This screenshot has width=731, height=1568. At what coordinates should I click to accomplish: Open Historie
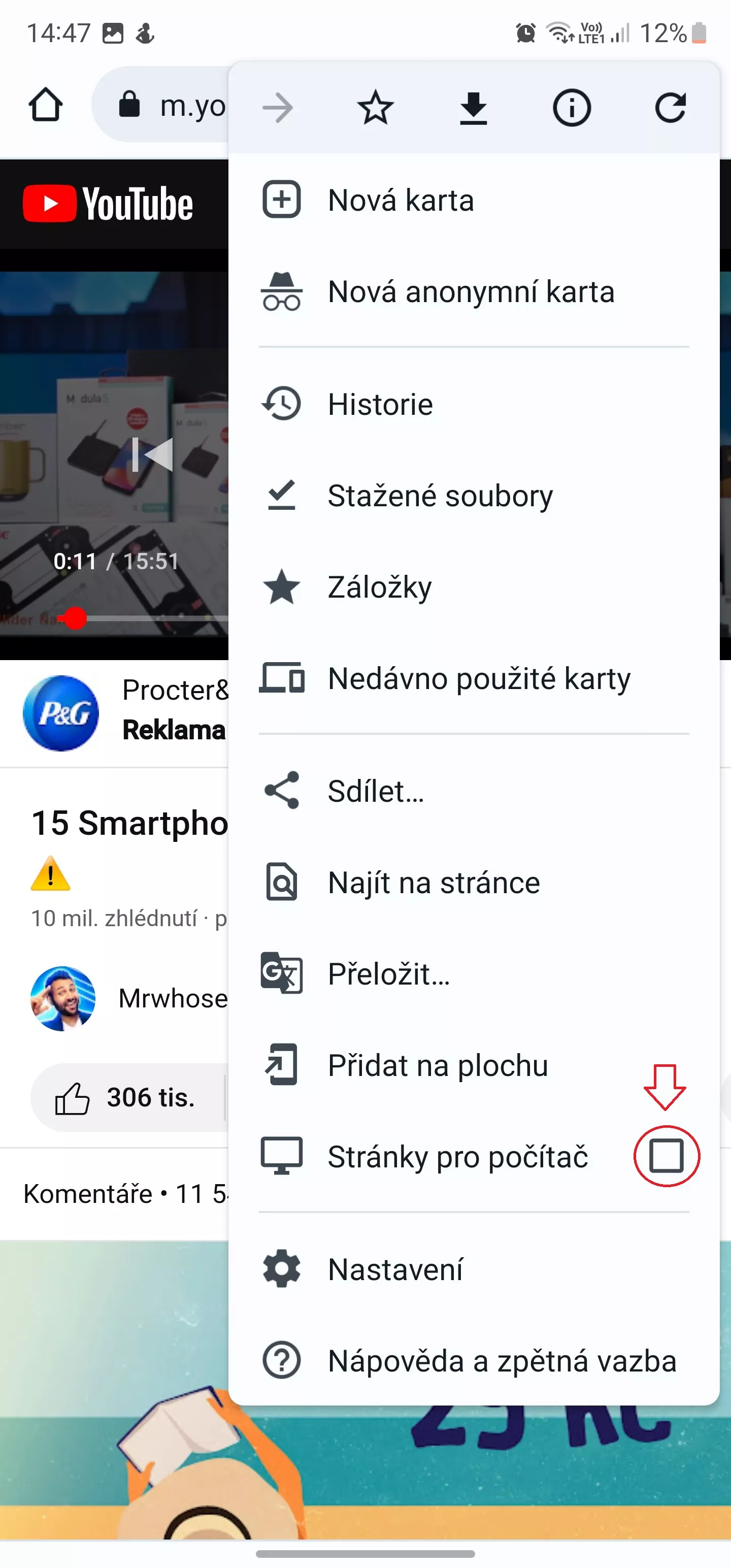pyautogui.click(x=474, y=404)
